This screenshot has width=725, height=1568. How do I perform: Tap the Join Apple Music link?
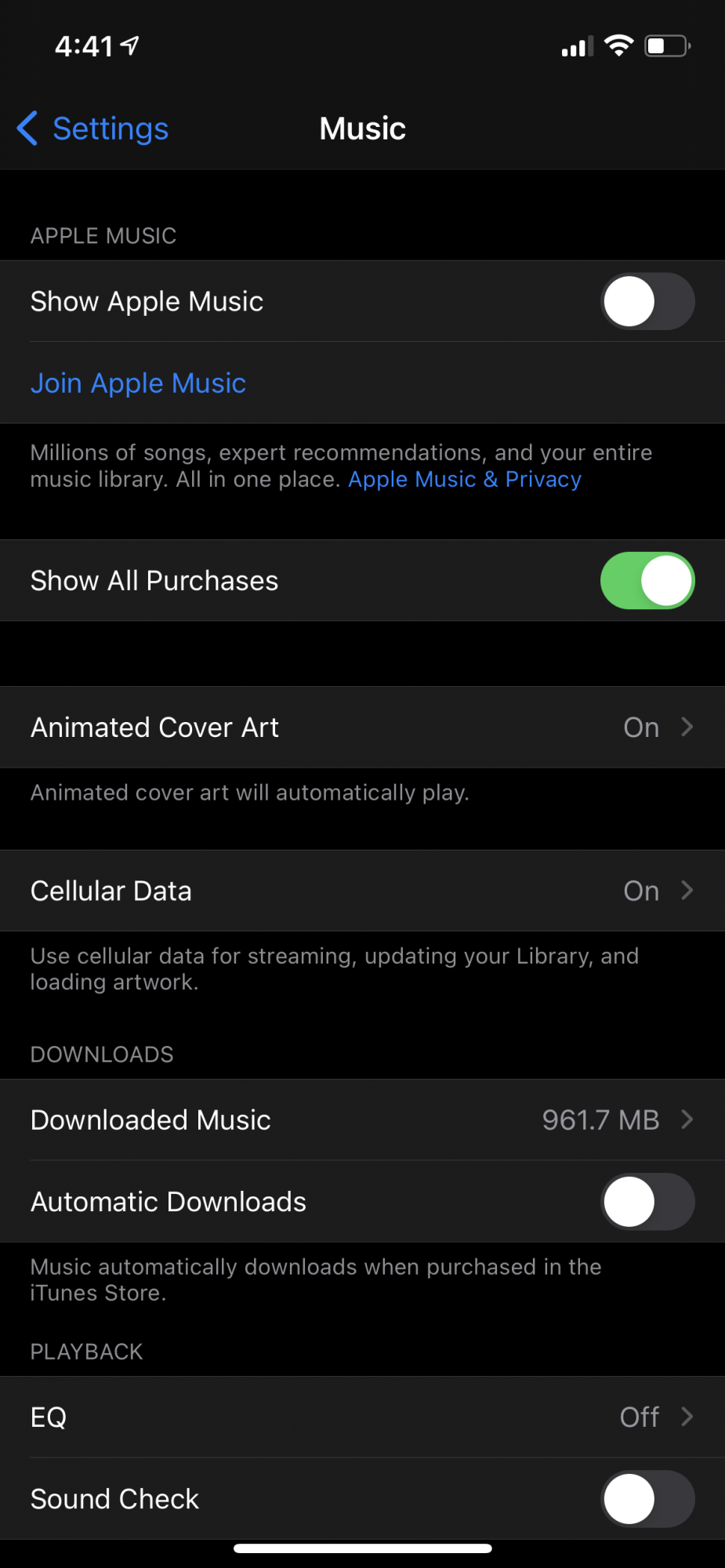138,383
